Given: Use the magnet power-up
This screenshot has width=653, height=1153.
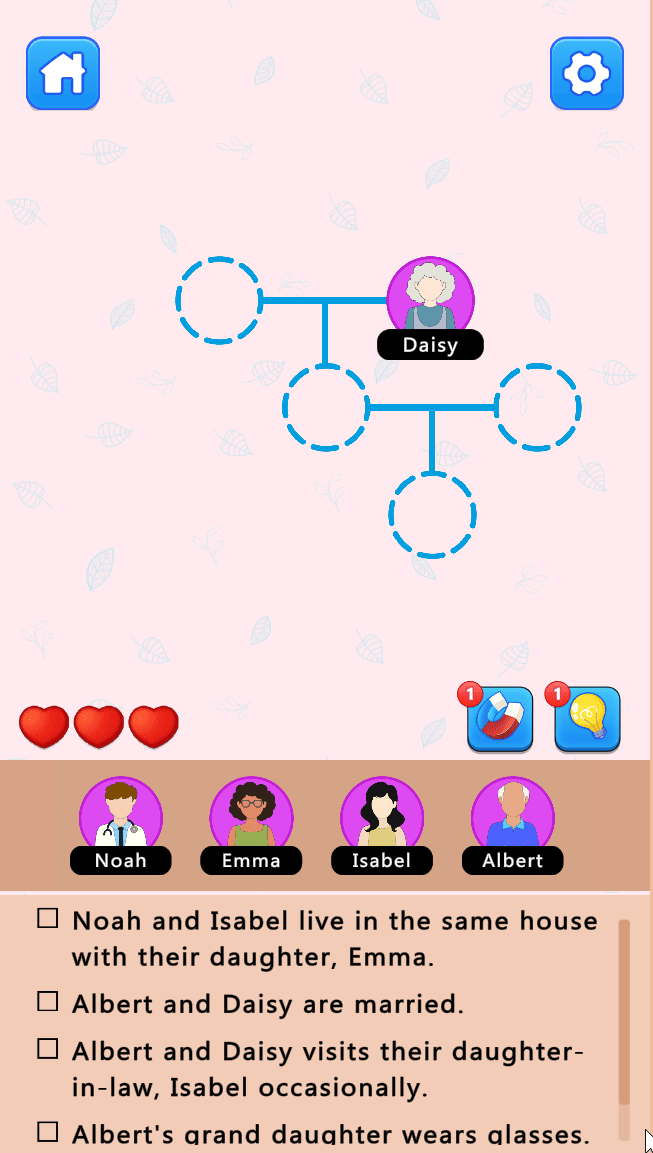Looking at the screenshot, I should click(500, 718).
